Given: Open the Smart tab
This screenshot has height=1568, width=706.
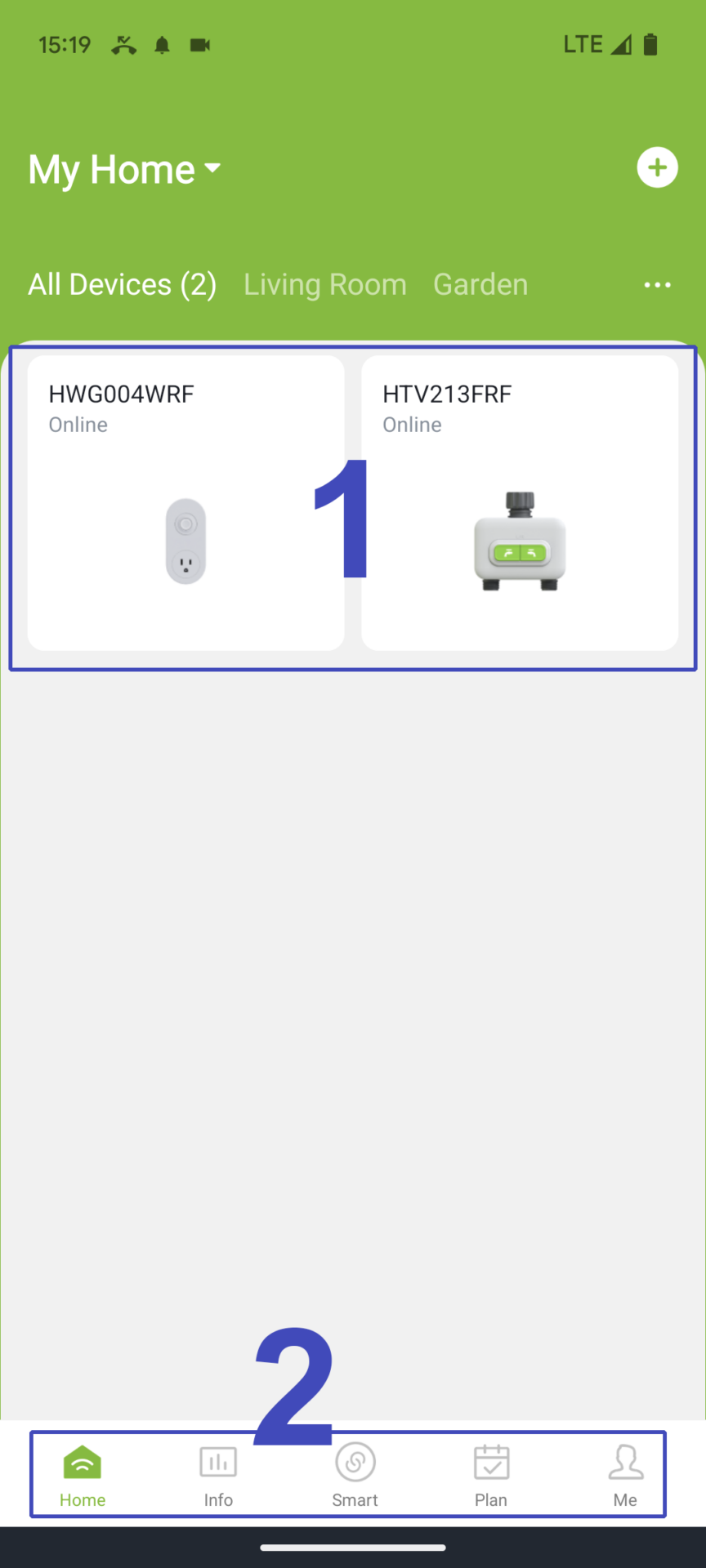Looking at the screenshot, I should (x=355, y=1475).
